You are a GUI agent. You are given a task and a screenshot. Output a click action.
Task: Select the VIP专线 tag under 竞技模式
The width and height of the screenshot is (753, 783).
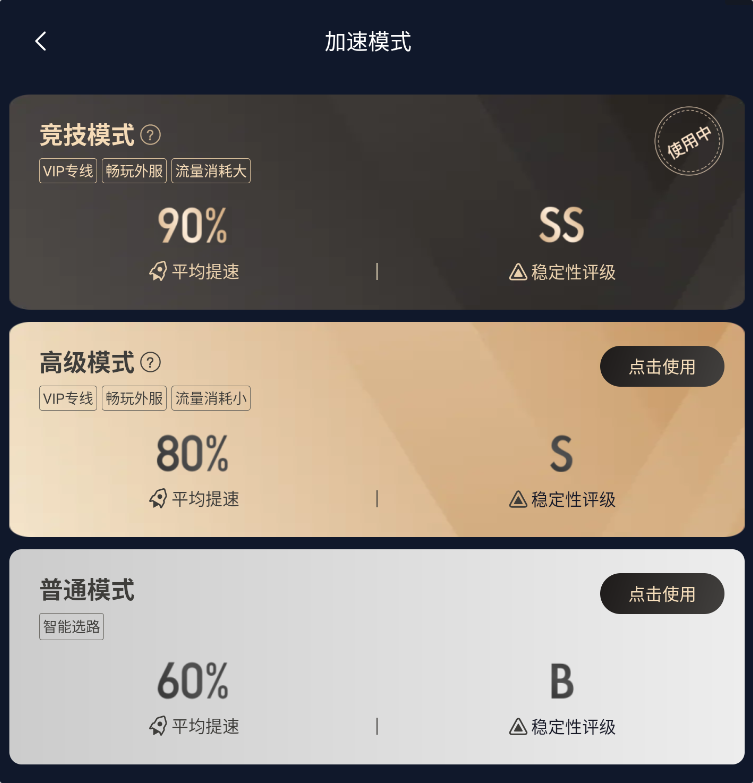(67, 170)
